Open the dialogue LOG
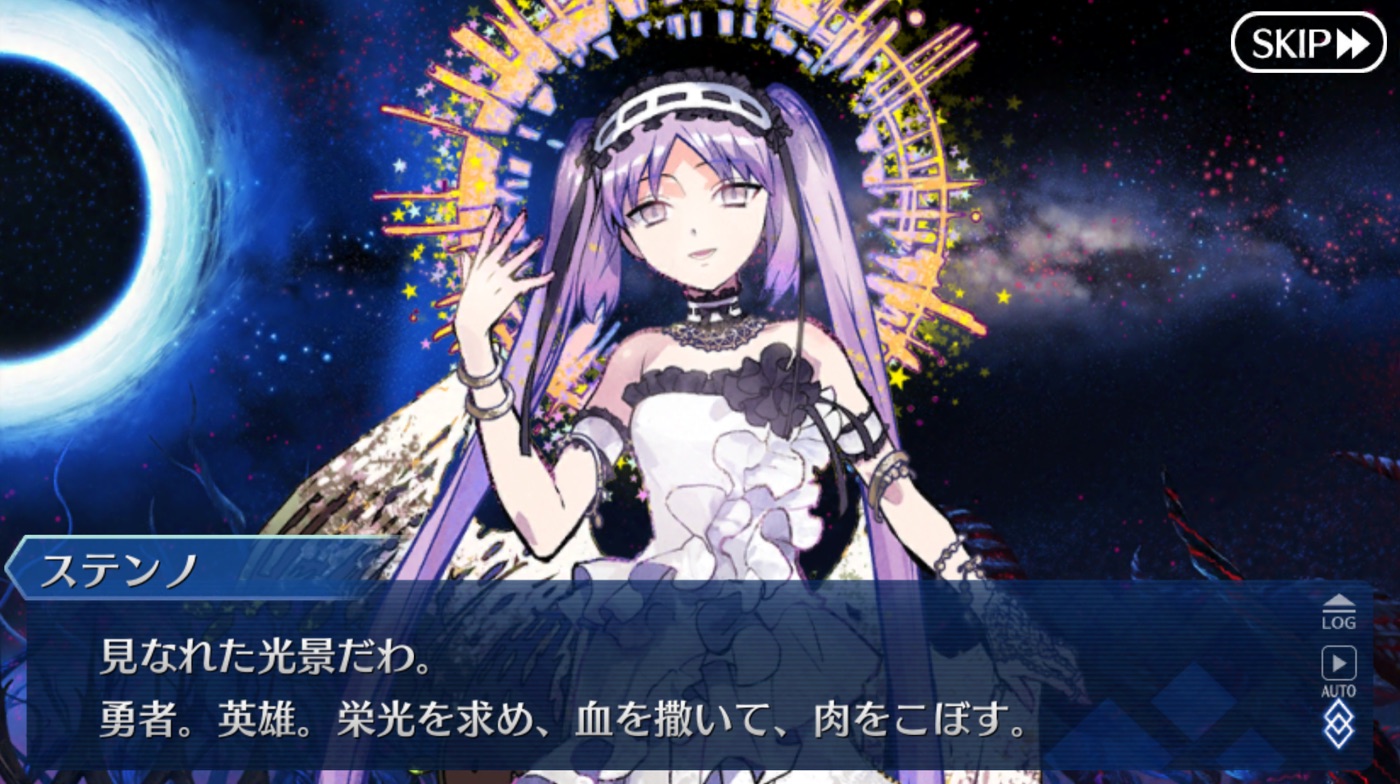The image size is (1400, 784). point(1338,612)
